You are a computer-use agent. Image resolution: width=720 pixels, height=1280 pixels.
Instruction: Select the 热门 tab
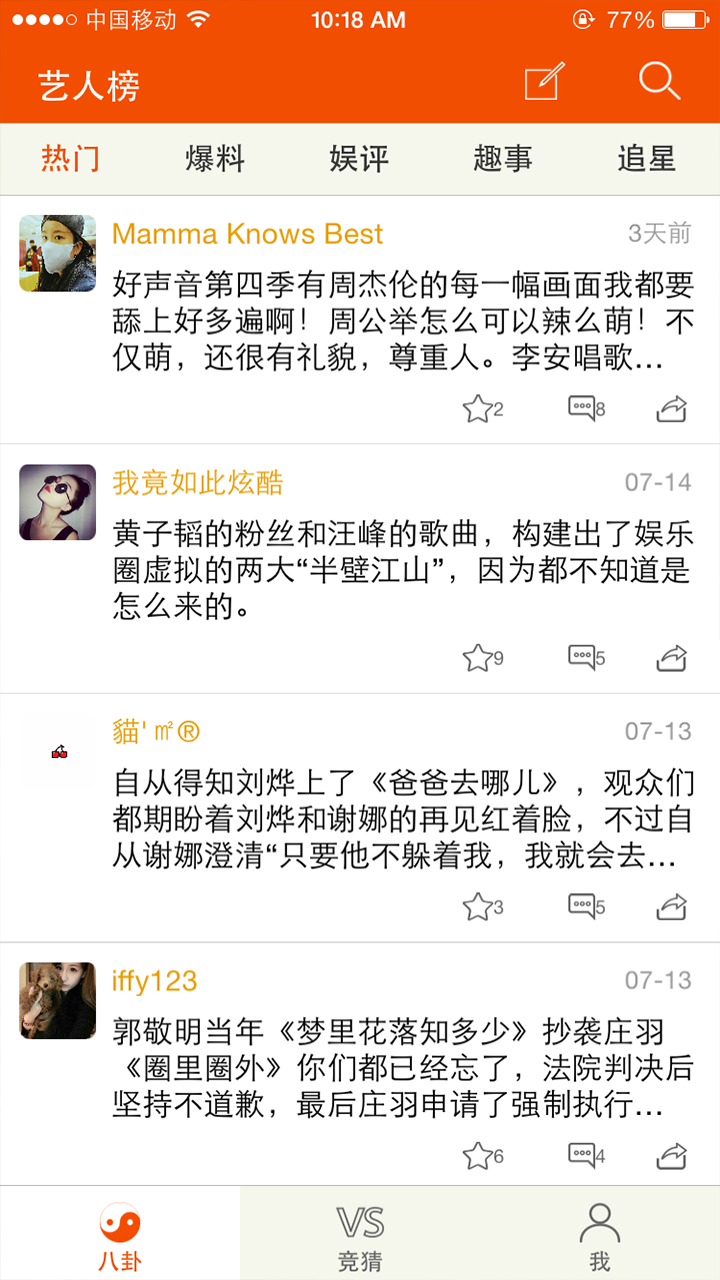pyautogui.click(x=71, y=159)
